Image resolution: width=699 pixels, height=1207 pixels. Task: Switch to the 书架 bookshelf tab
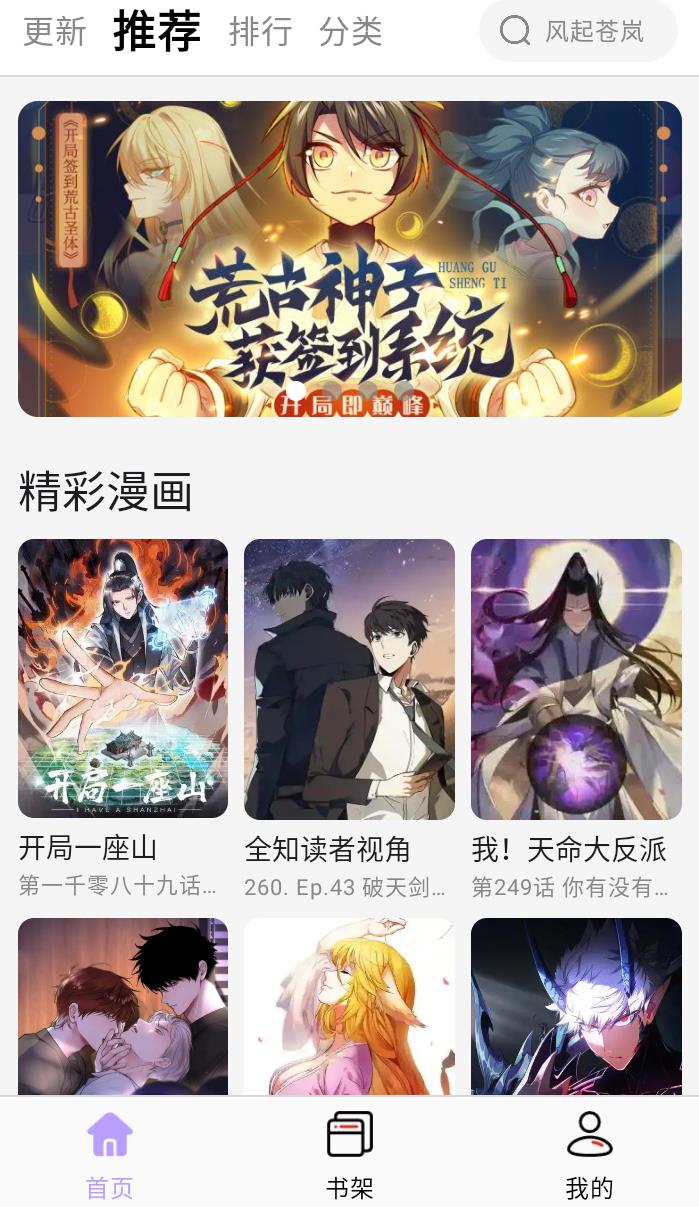pos(349,1155)
